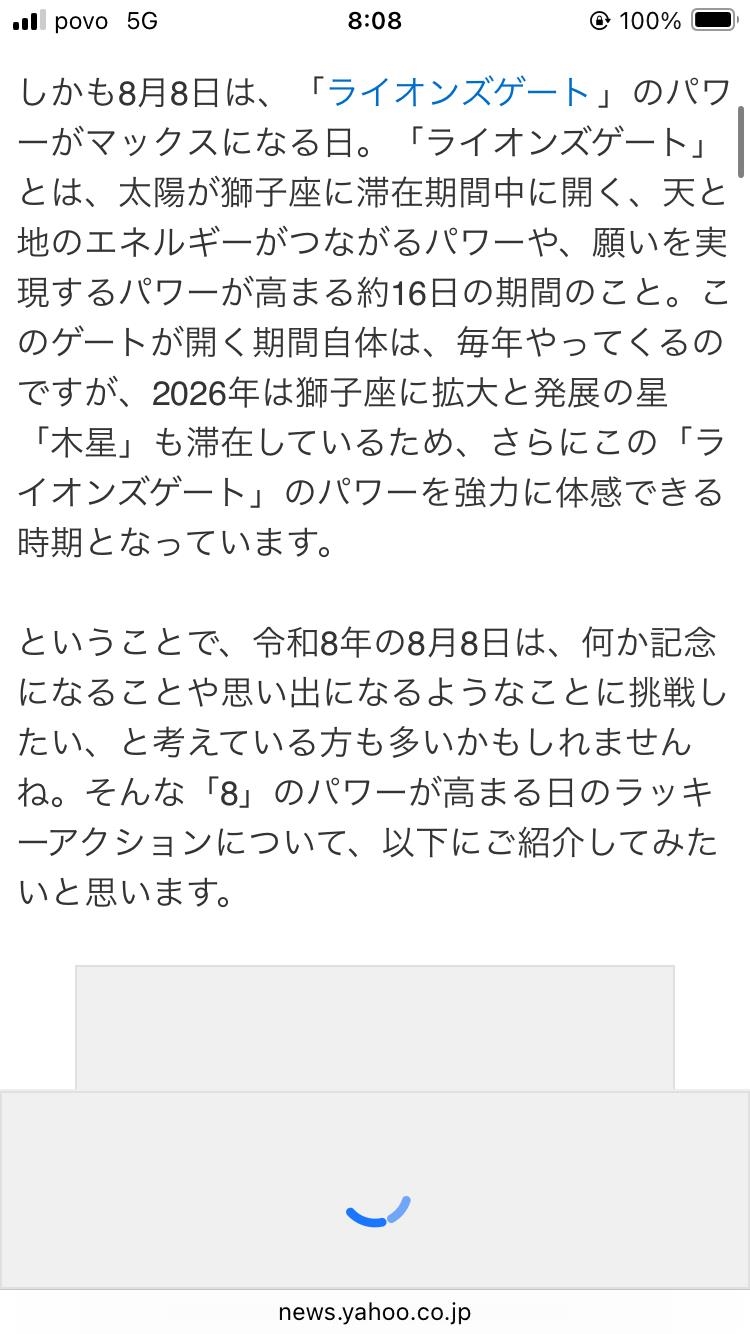Viewport: 750px width, 1334px height.
Task: Tap the news.yahoo.co.jp address bar
Action: [x=375, y=1311]
